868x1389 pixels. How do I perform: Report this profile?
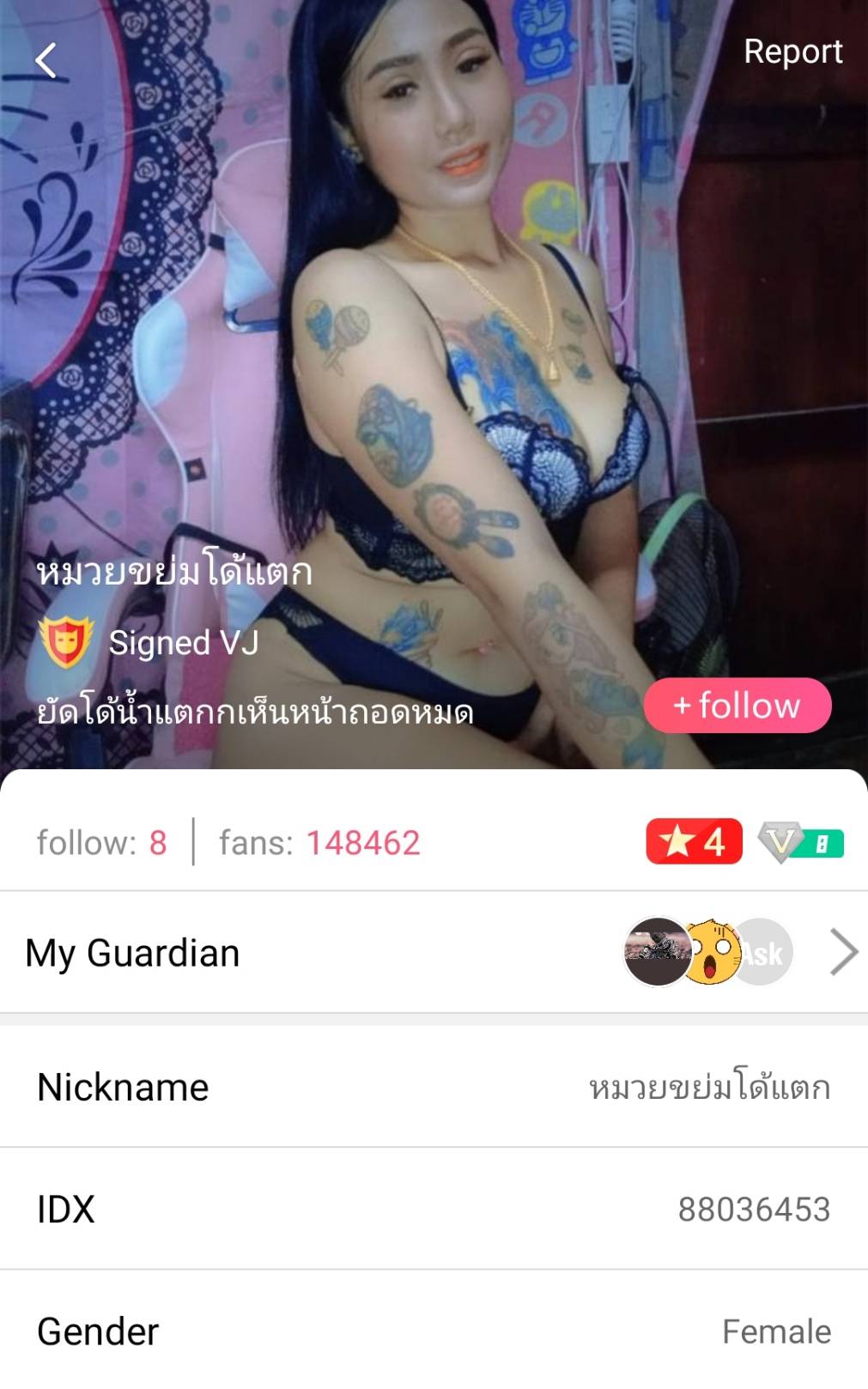792,52
